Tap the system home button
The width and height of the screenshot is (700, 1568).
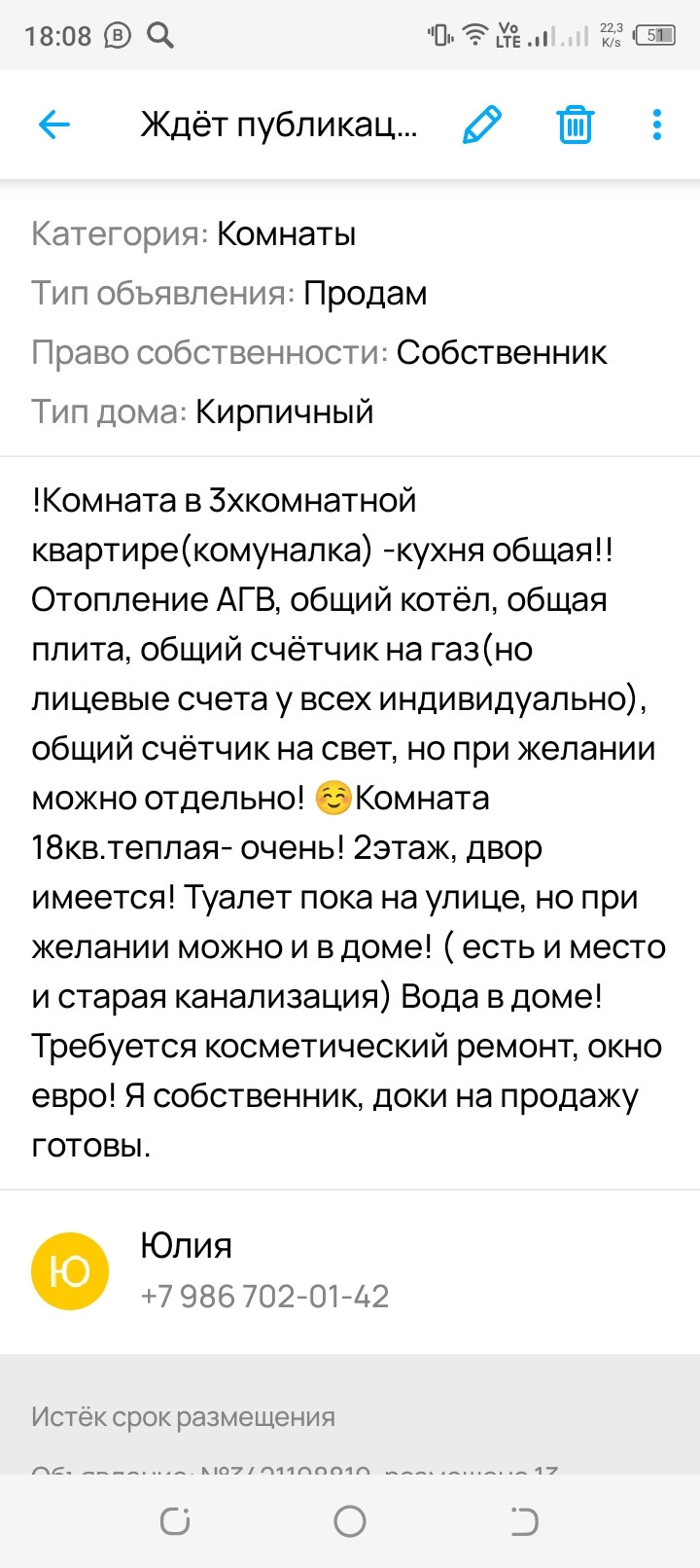tap(350, 1521)
